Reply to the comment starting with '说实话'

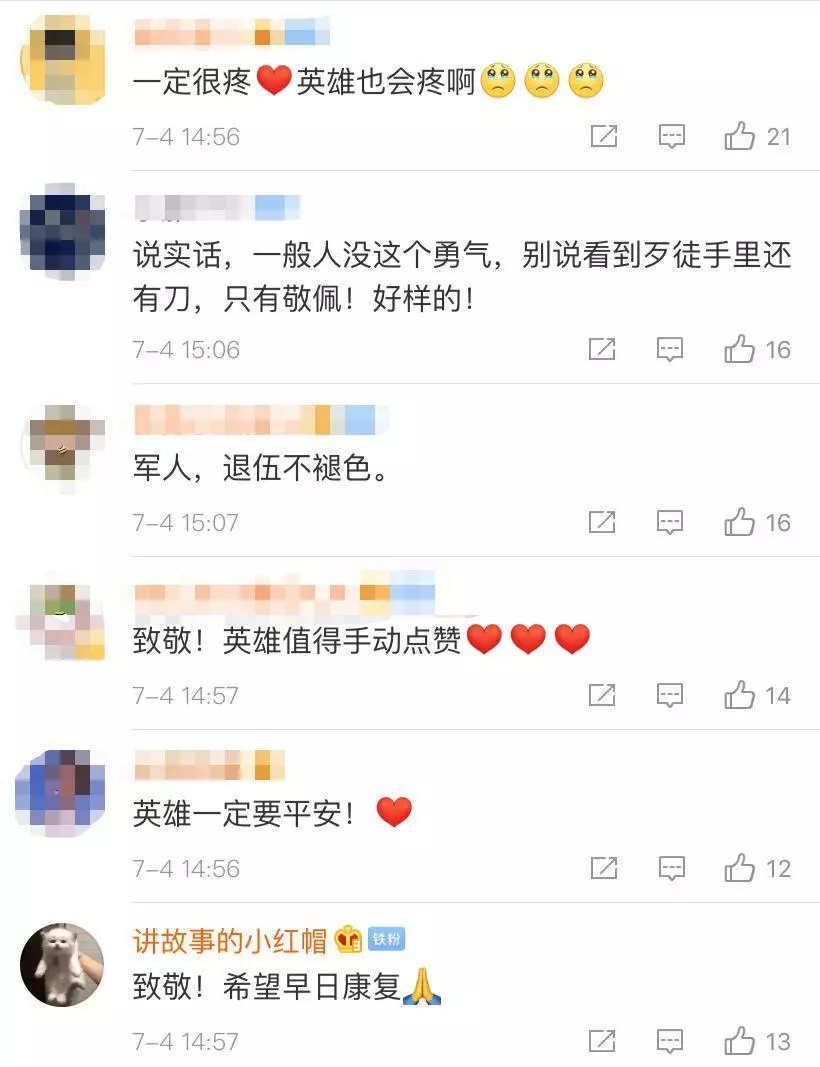point(670,349)
